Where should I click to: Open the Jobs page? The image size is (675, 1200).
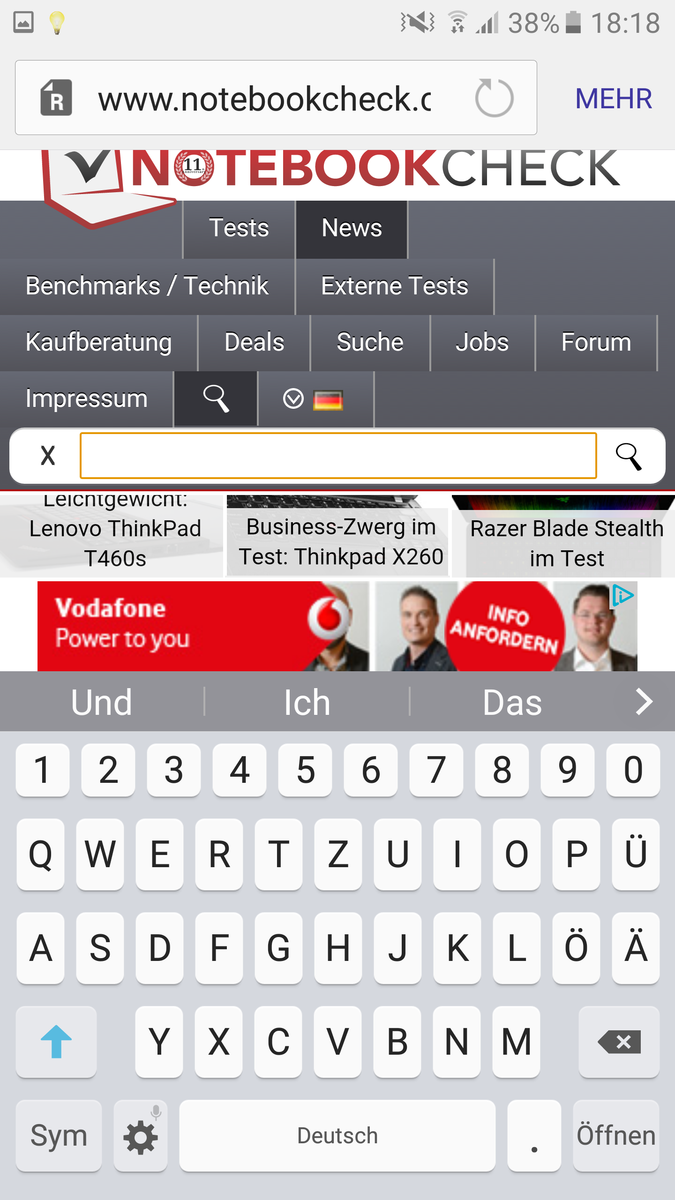pos(482,342)
